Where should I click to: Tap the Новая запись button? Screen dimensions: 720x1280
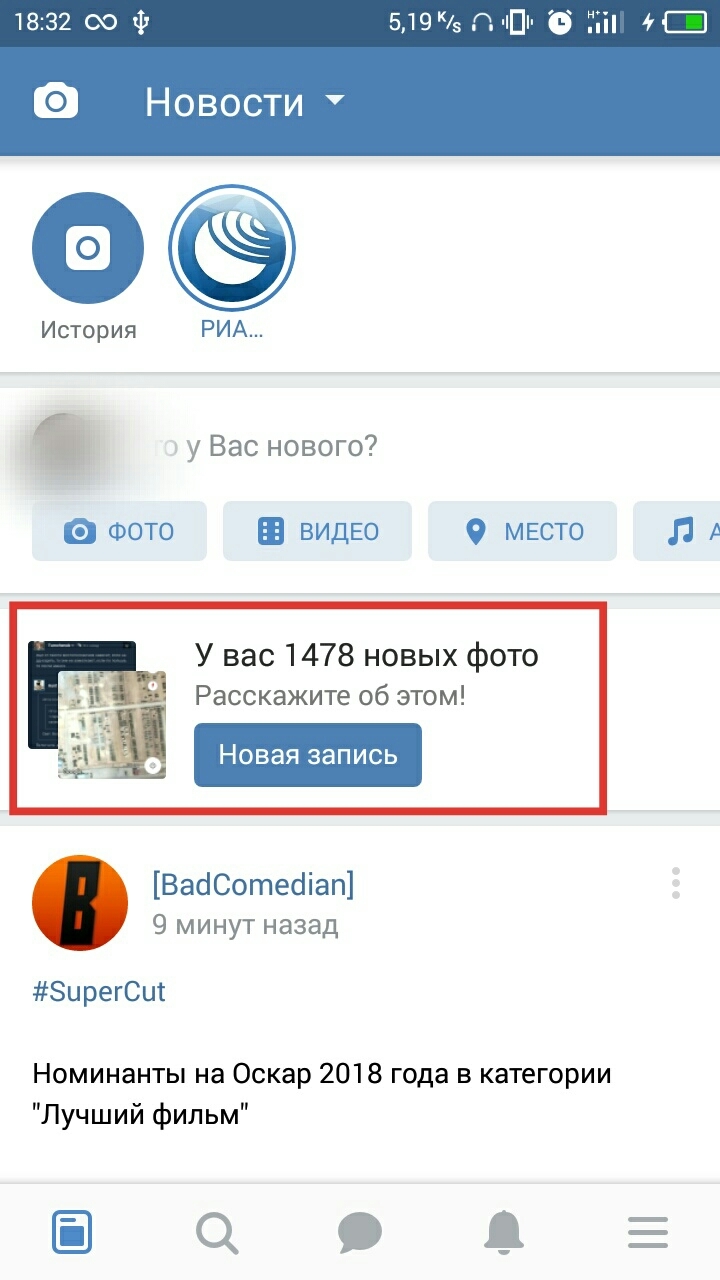point(308,755)
